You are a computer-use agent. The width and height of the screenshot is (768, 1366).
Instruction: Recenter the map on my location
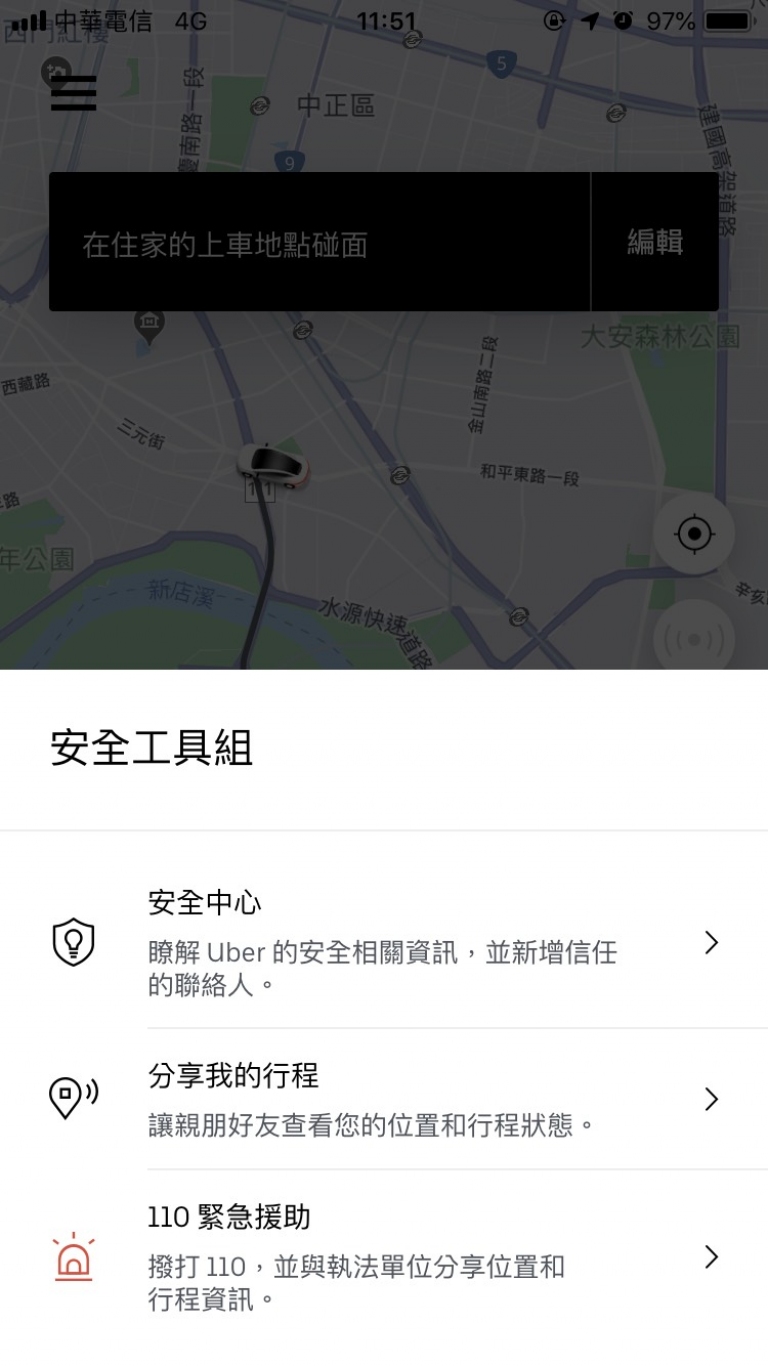tap(694, 534)
